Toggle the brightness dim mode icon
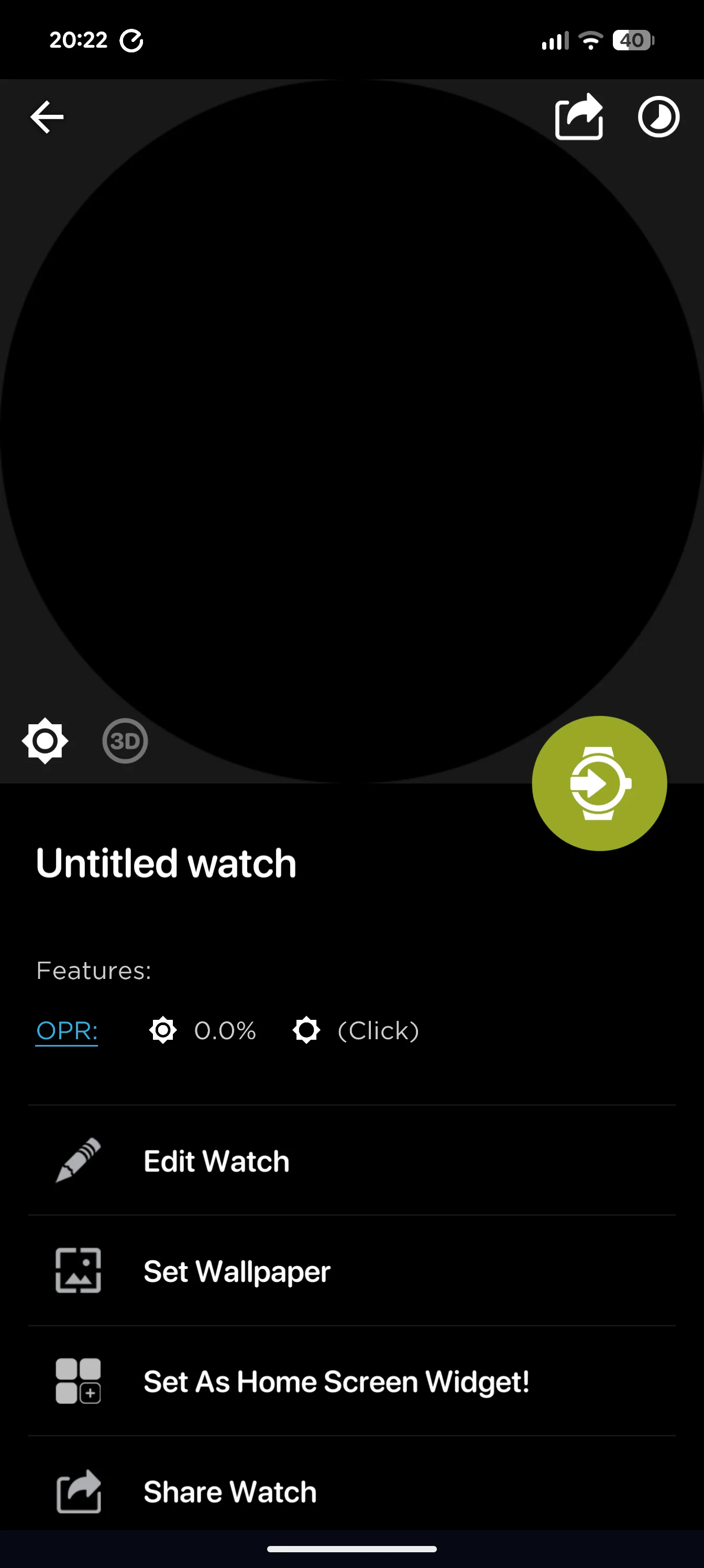 tap(45, 741)
